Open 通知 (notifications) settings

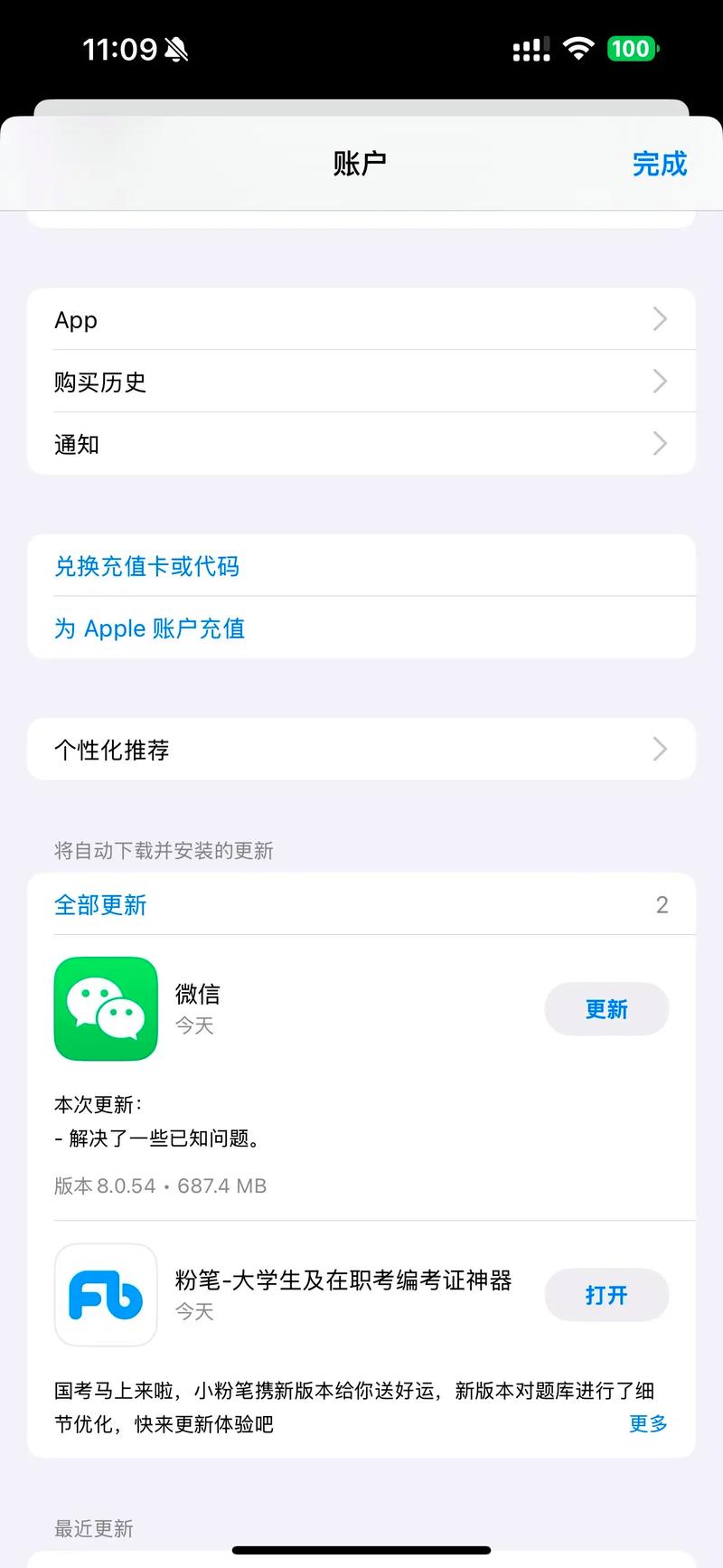[361, 444]
